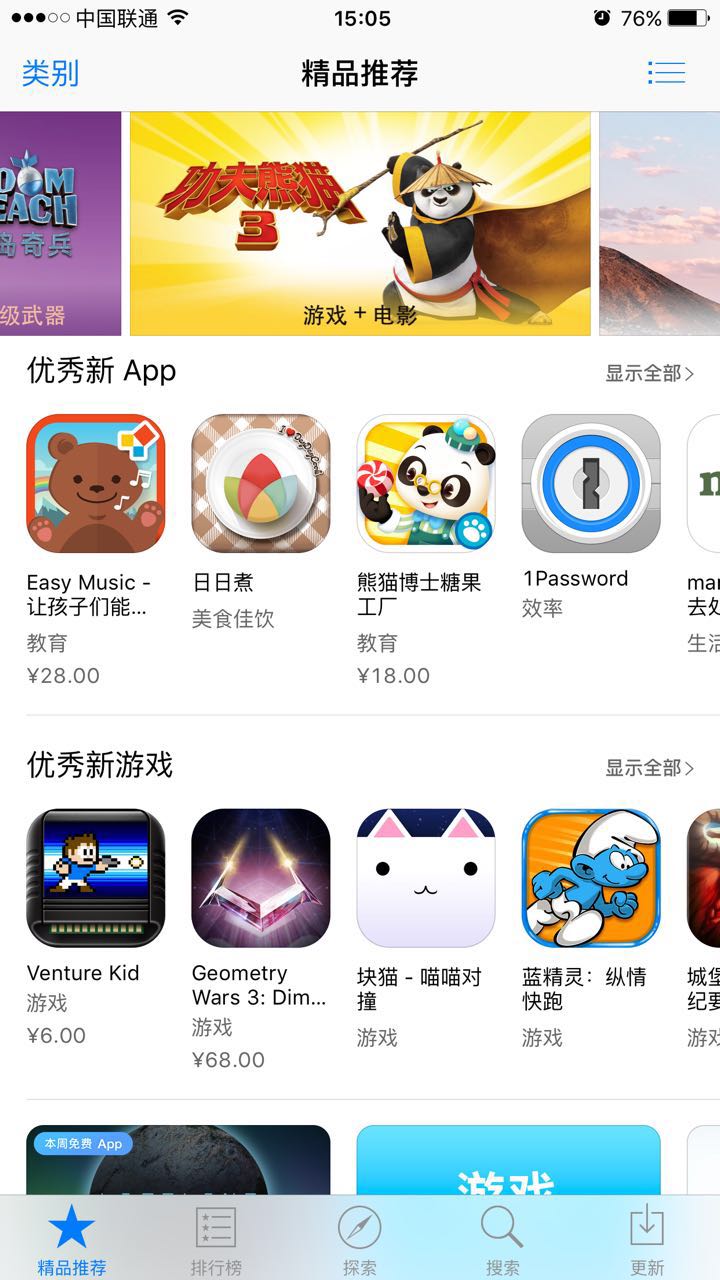Open the wish list icon

[x=666, y=73]
